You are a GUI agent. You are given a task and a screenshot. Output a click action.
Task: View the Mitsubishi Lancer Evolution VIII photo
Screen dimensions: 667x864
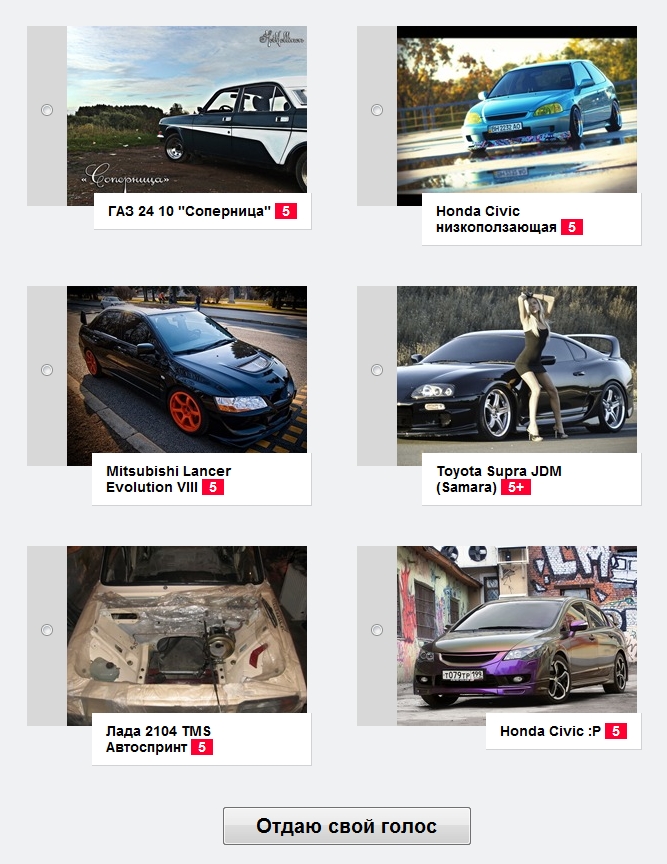coord(187,370)
